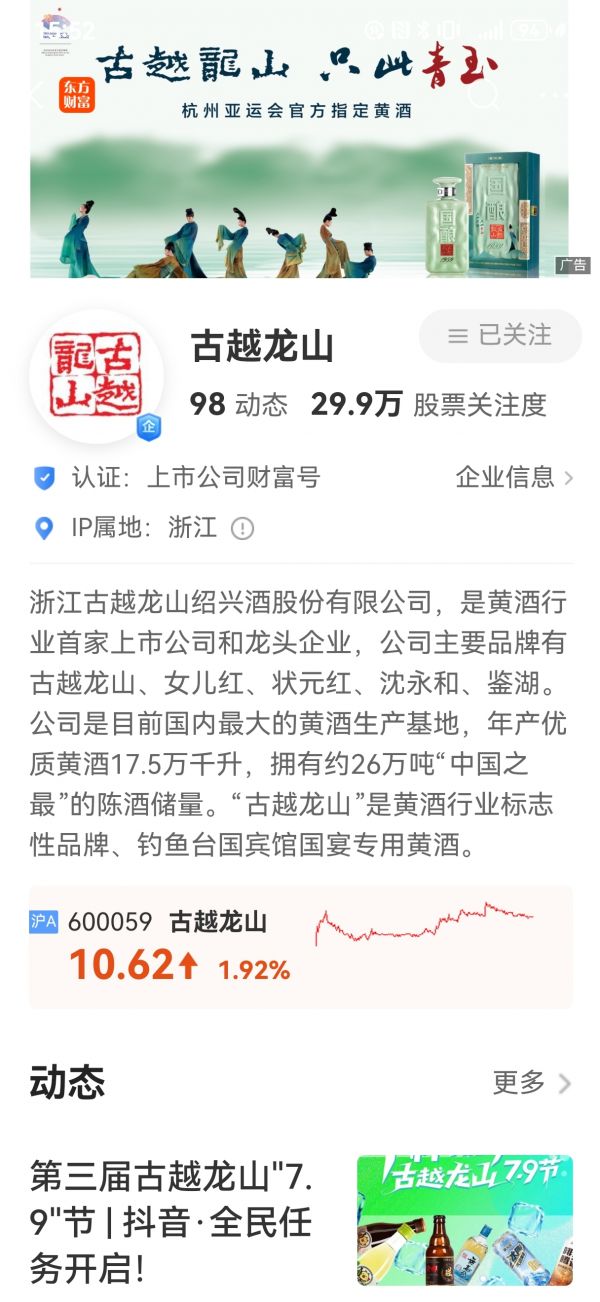The width and height of the screenshot is (600, 1302).
Task: View the 古越龙山 profile avatar
Action: [96, 375]
